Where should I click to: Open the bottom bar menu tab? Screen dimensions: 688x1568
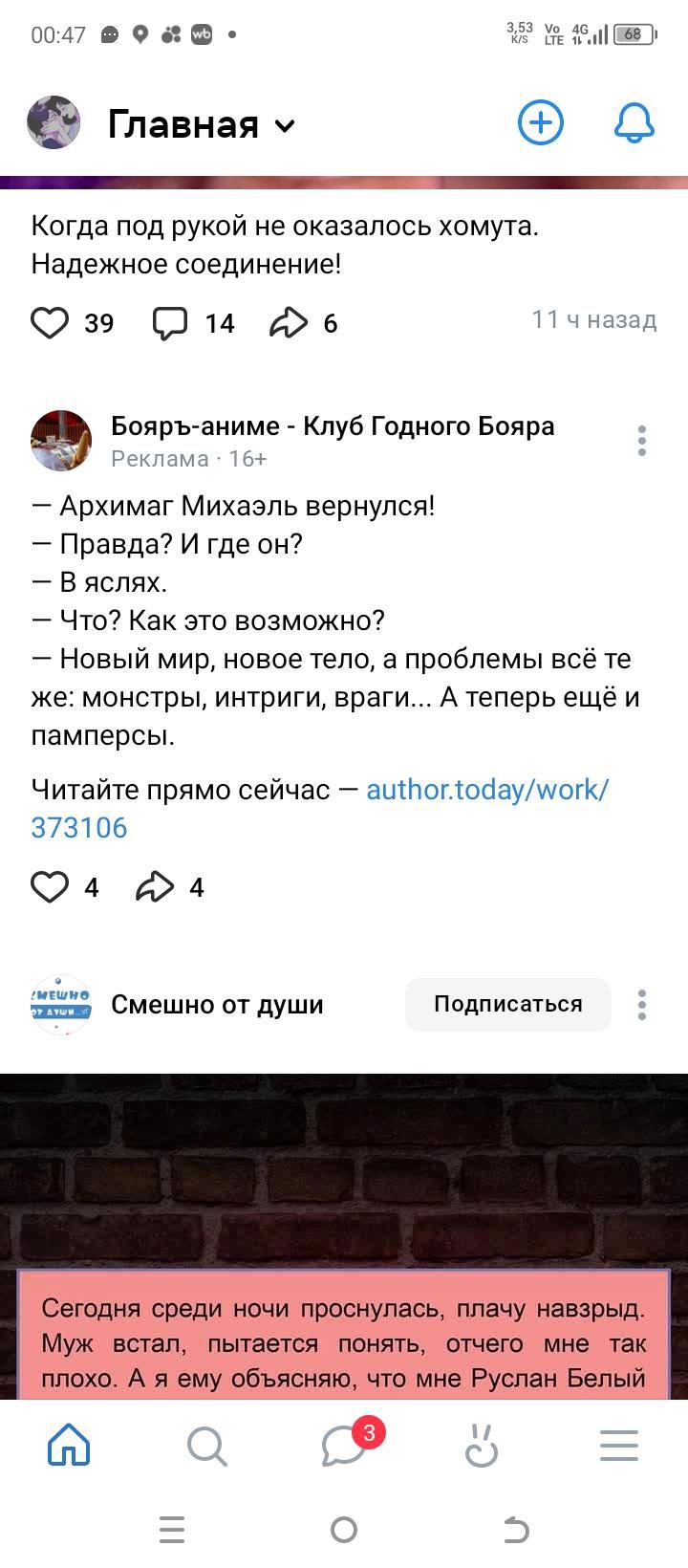coord(618,1446)
